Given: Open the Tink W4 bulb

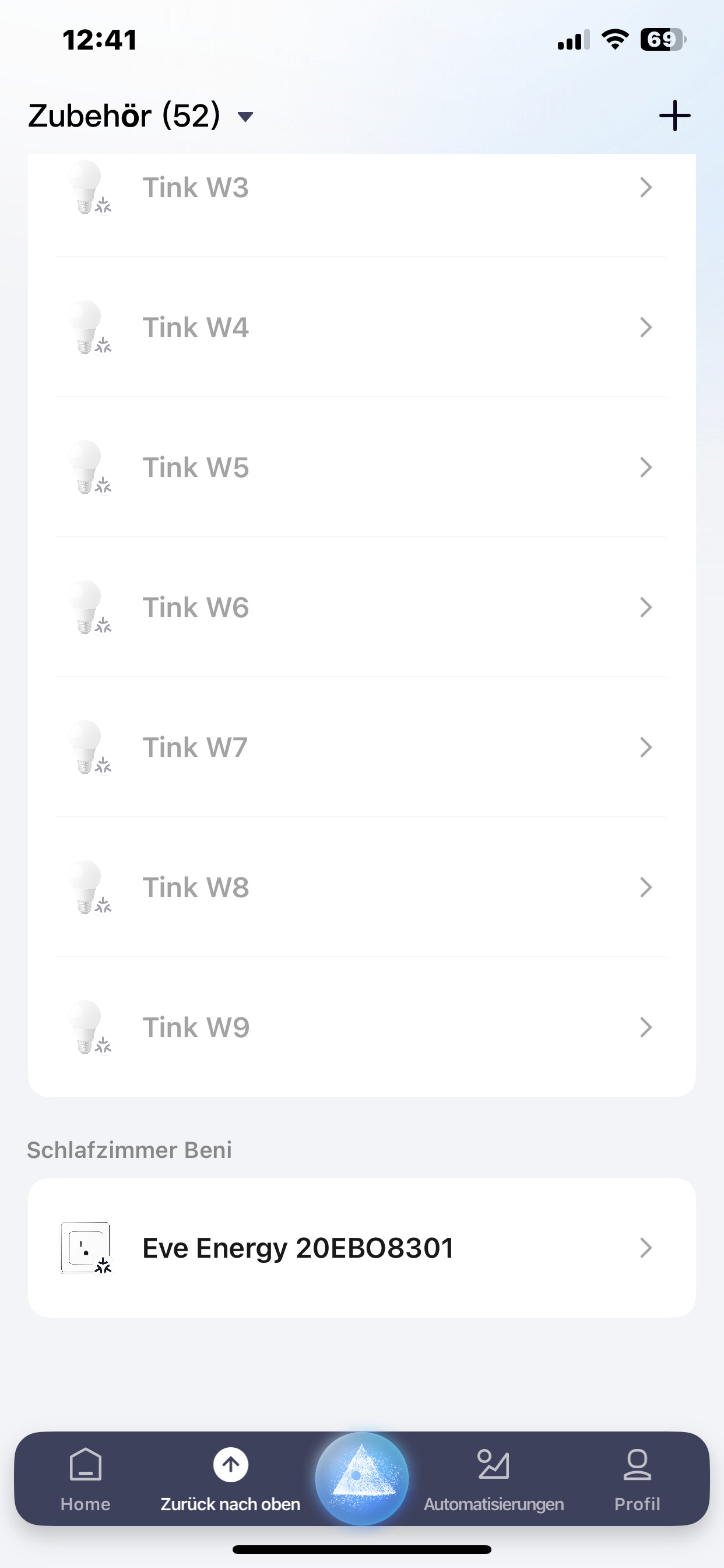Looking at the screenshot, I should [x=361, y=327].
